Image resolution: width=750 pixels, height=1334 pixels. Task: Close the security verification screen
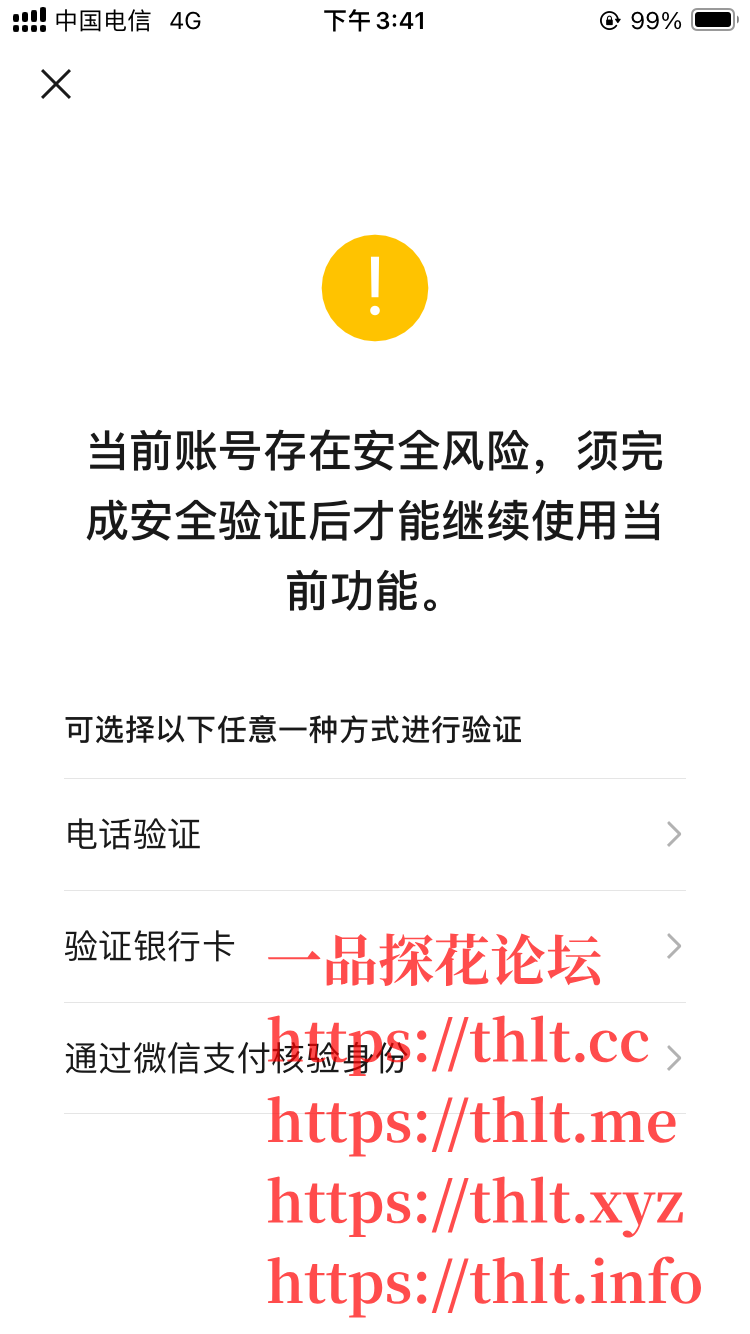(x=56, y=84)
